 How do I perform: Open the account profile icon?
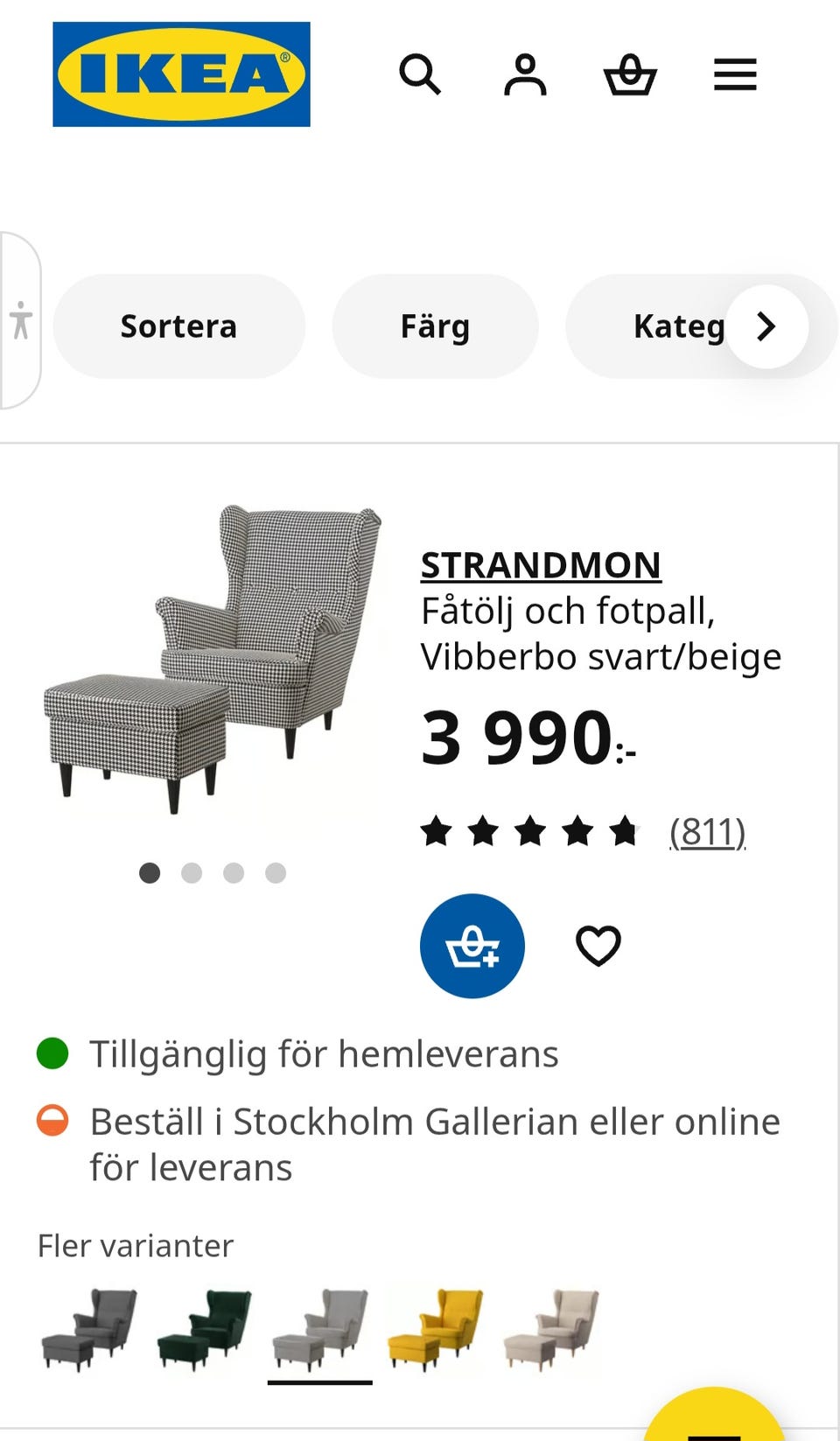524,75
